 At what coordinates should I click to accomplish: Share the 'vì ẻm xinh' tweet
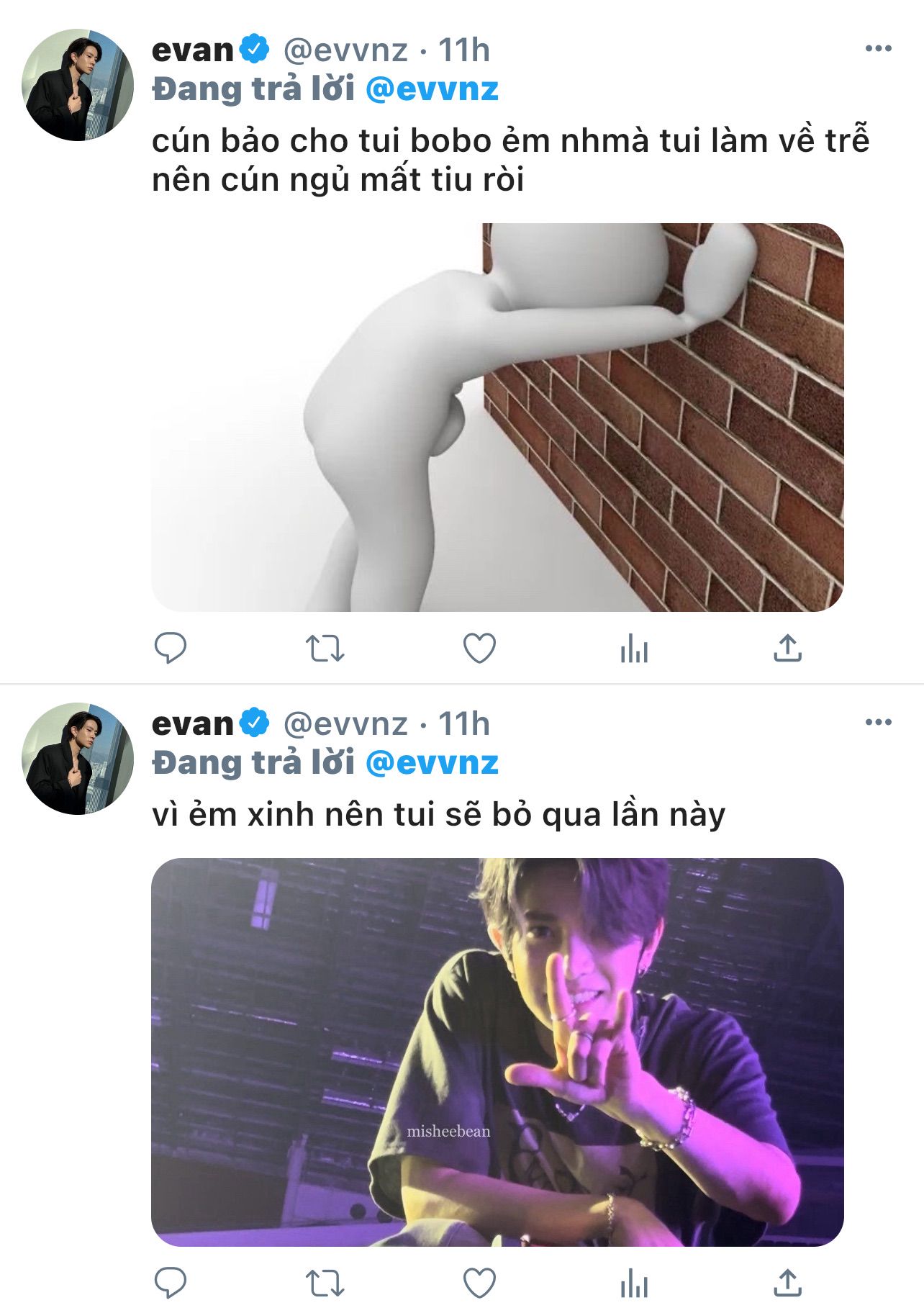point(788,1283)
